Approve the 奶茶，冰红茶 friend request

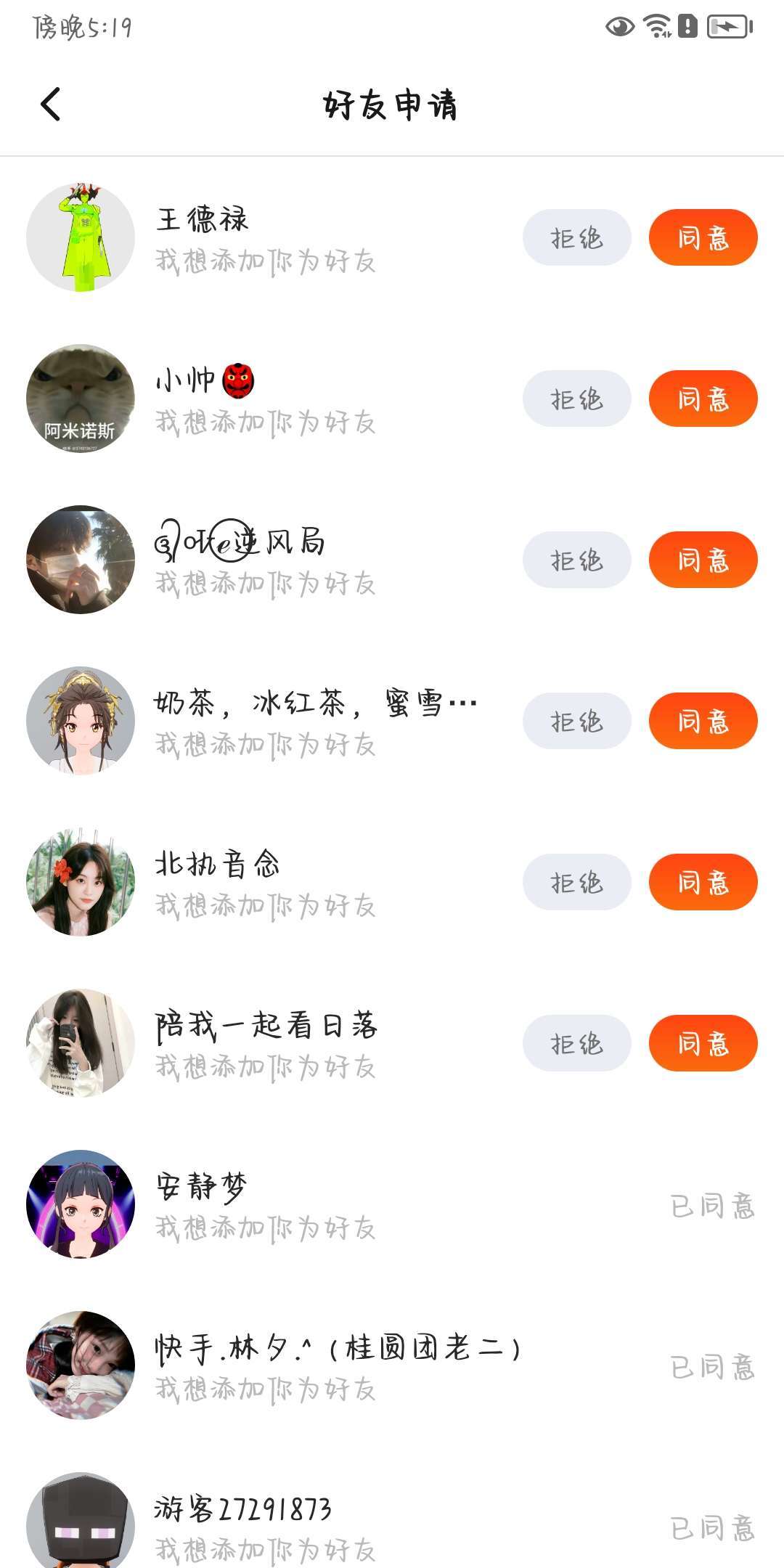coord(703,722)
